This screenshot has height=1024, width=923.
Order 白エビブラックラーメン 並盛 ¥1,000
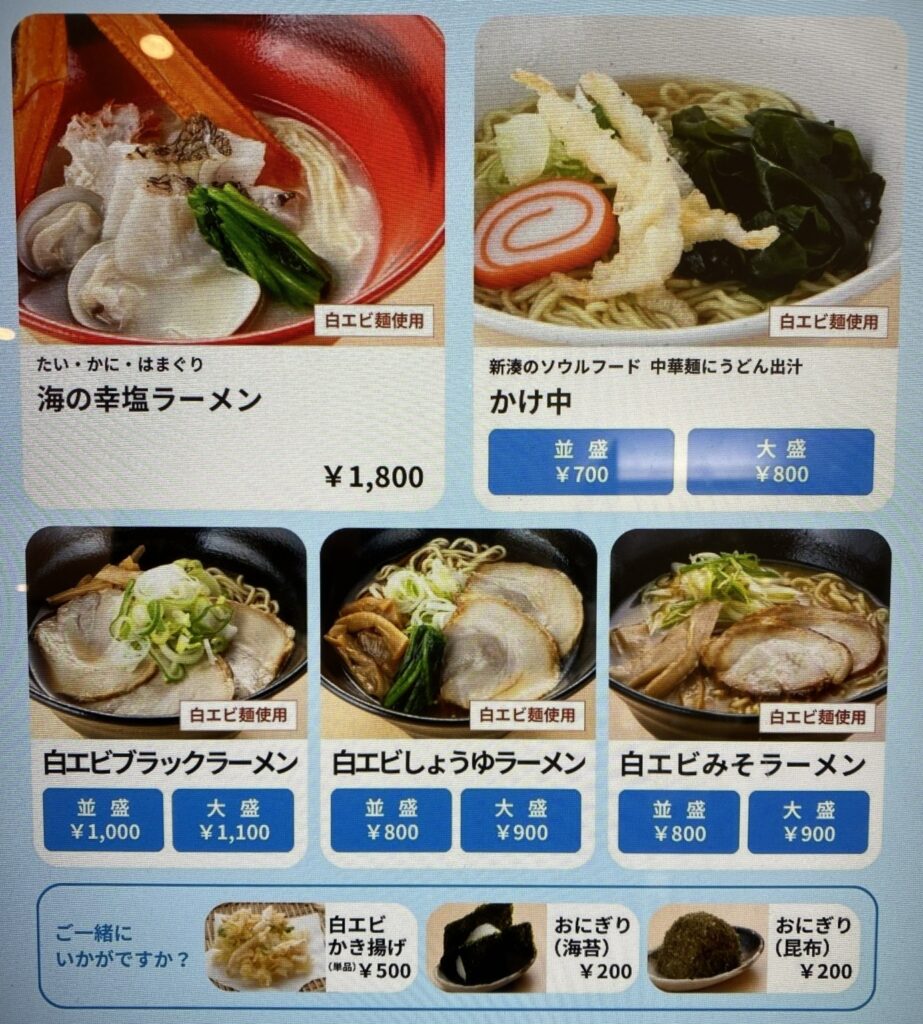[103, 820]
